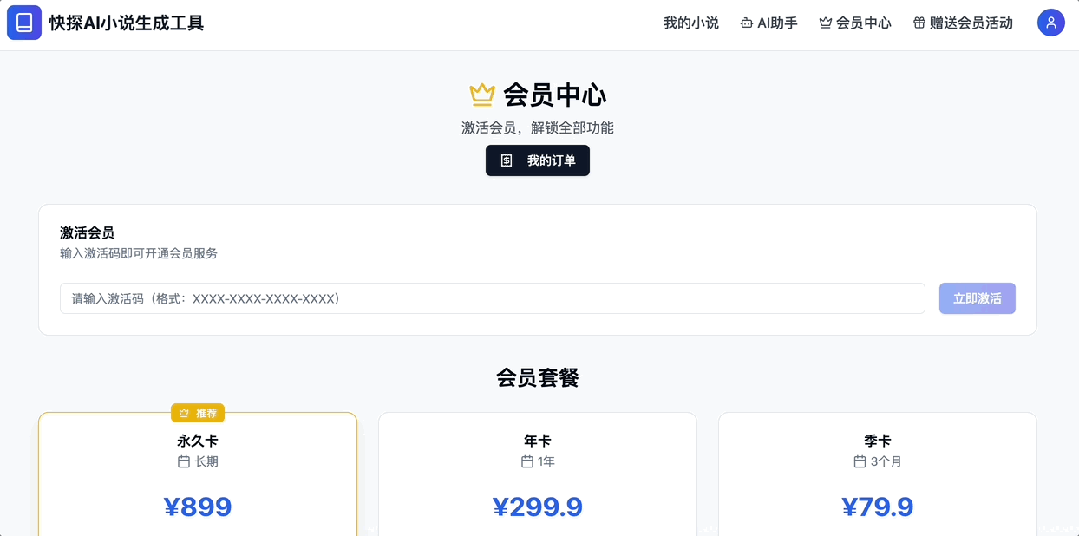Go to 我的小说 page
This screenshot has width=1079, height=536.
(691, 23)
